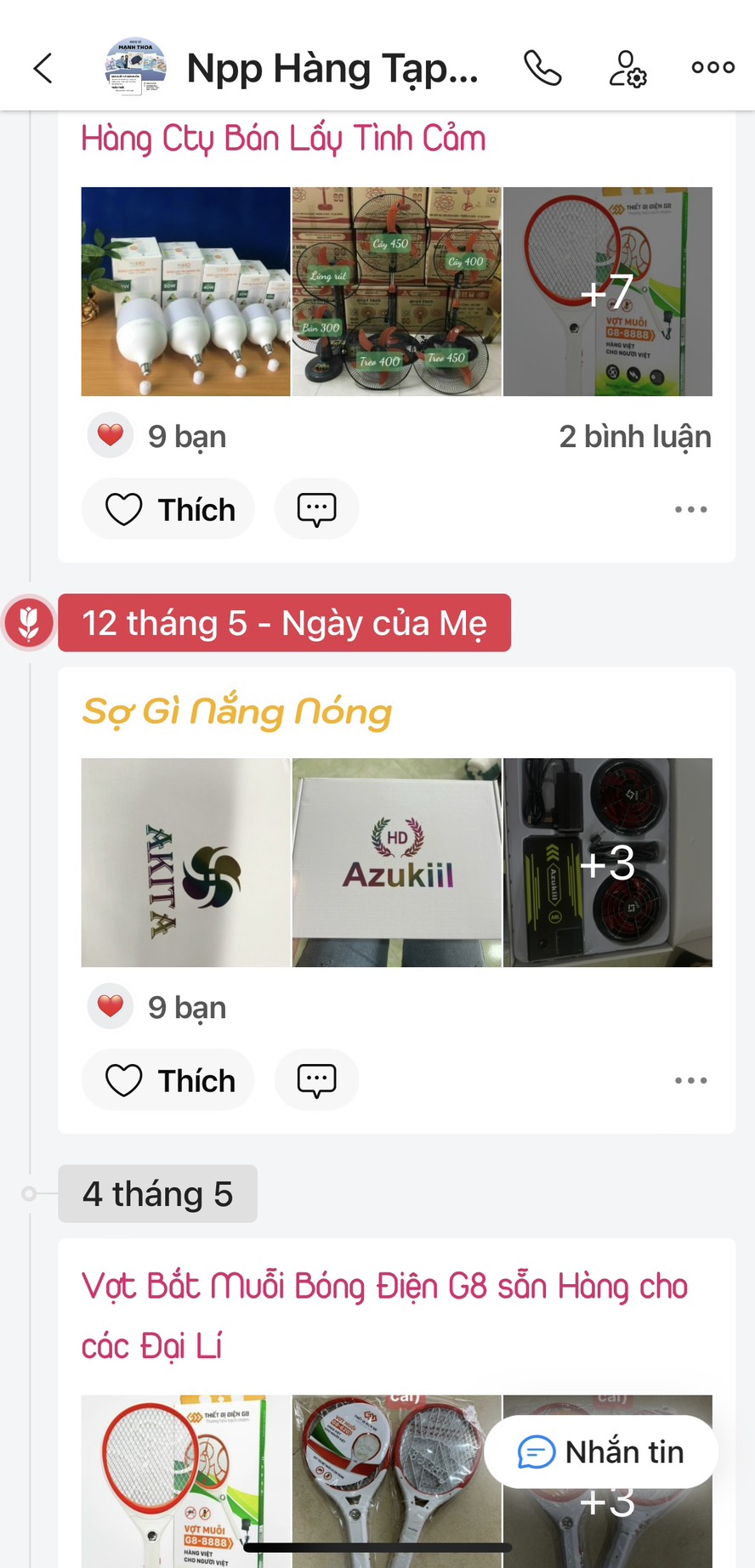Viewport: 755px width, 1568px height.
Task: Go back using the arrow
Action: (43, 68)
